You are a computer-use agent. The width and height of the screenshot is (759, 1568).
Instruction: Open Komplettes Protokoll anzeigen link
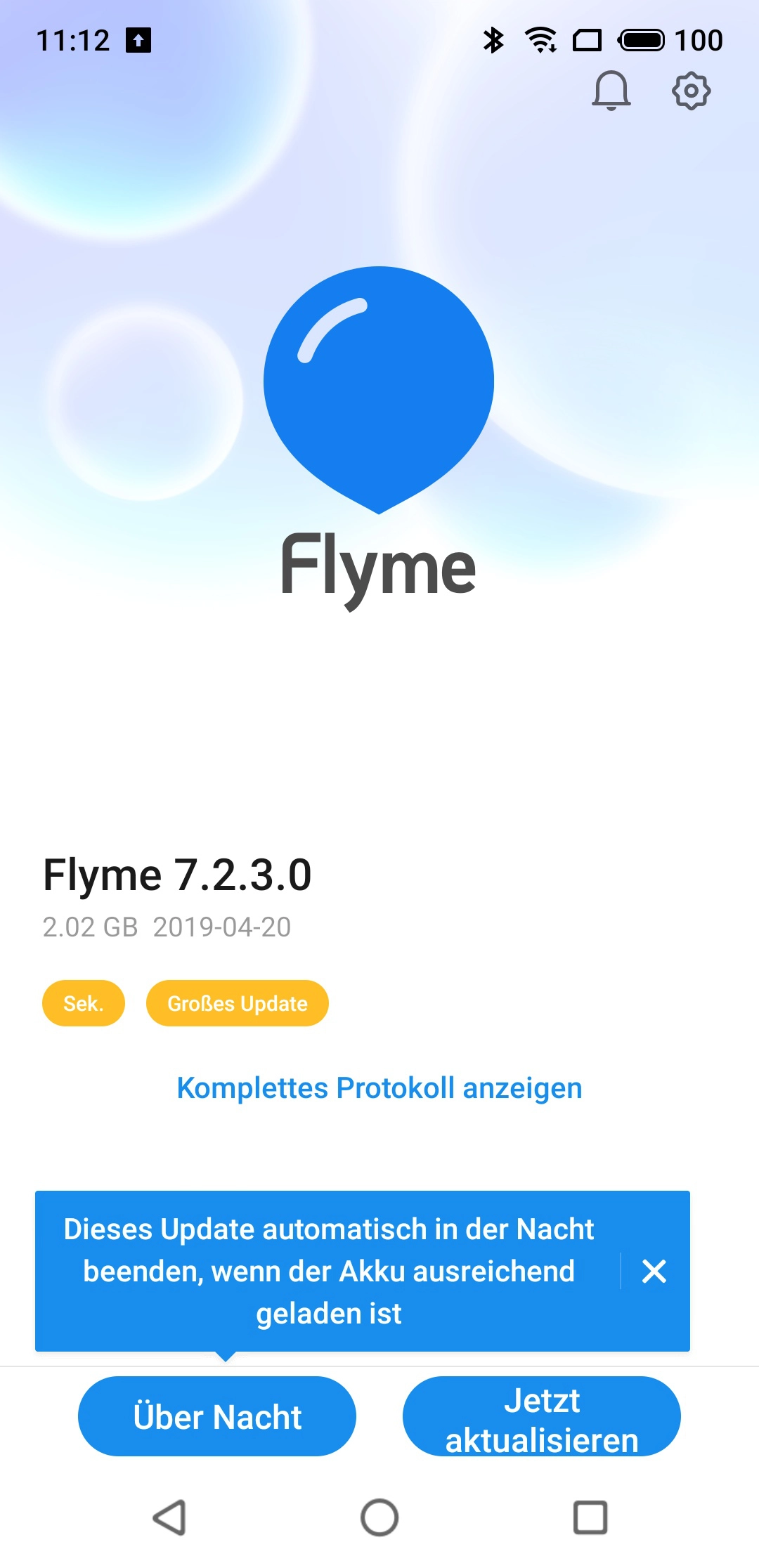click(379, 1088)
